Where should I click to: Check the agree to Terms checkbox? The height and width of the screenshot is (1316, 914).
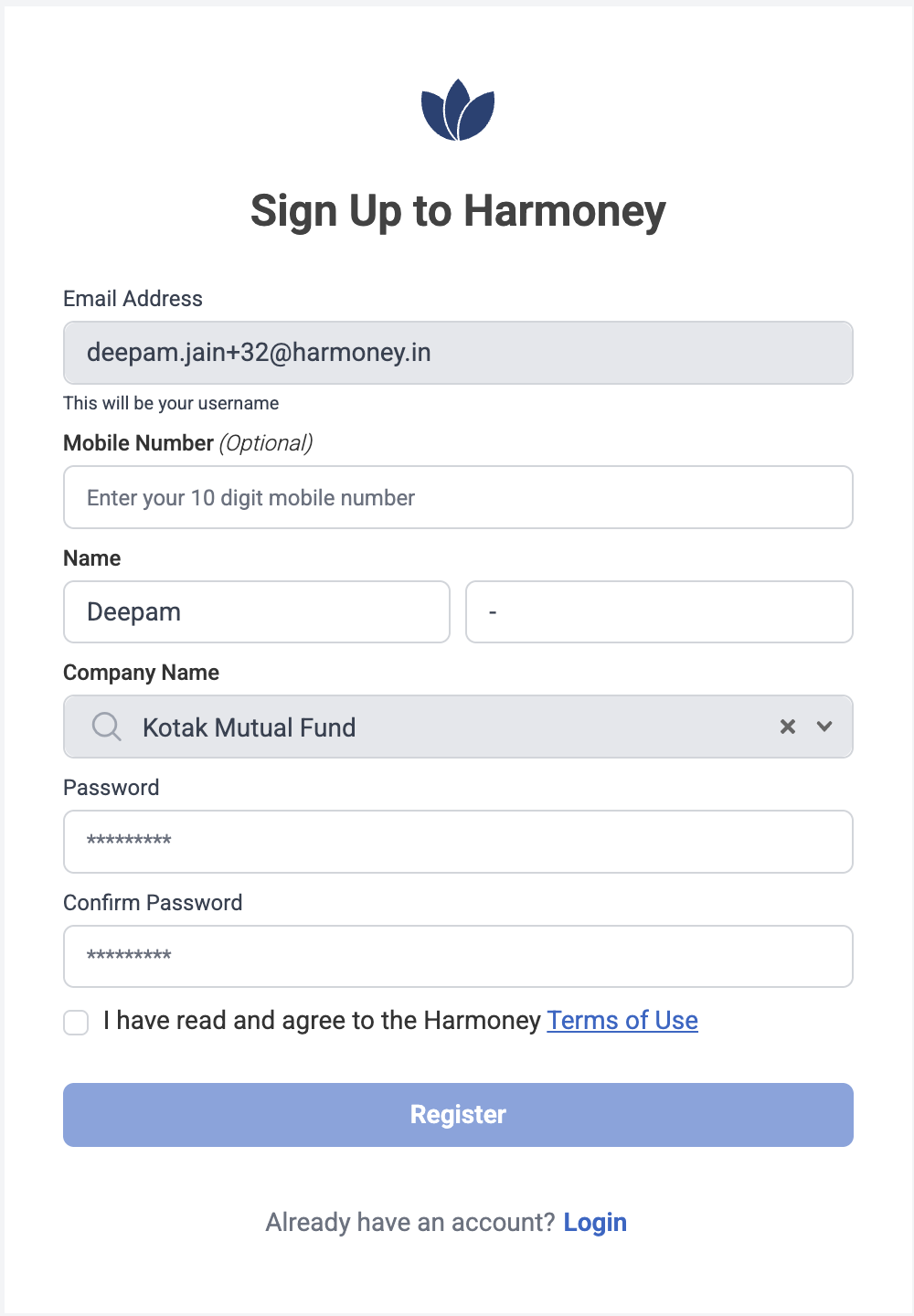[x=76, y=1022]
